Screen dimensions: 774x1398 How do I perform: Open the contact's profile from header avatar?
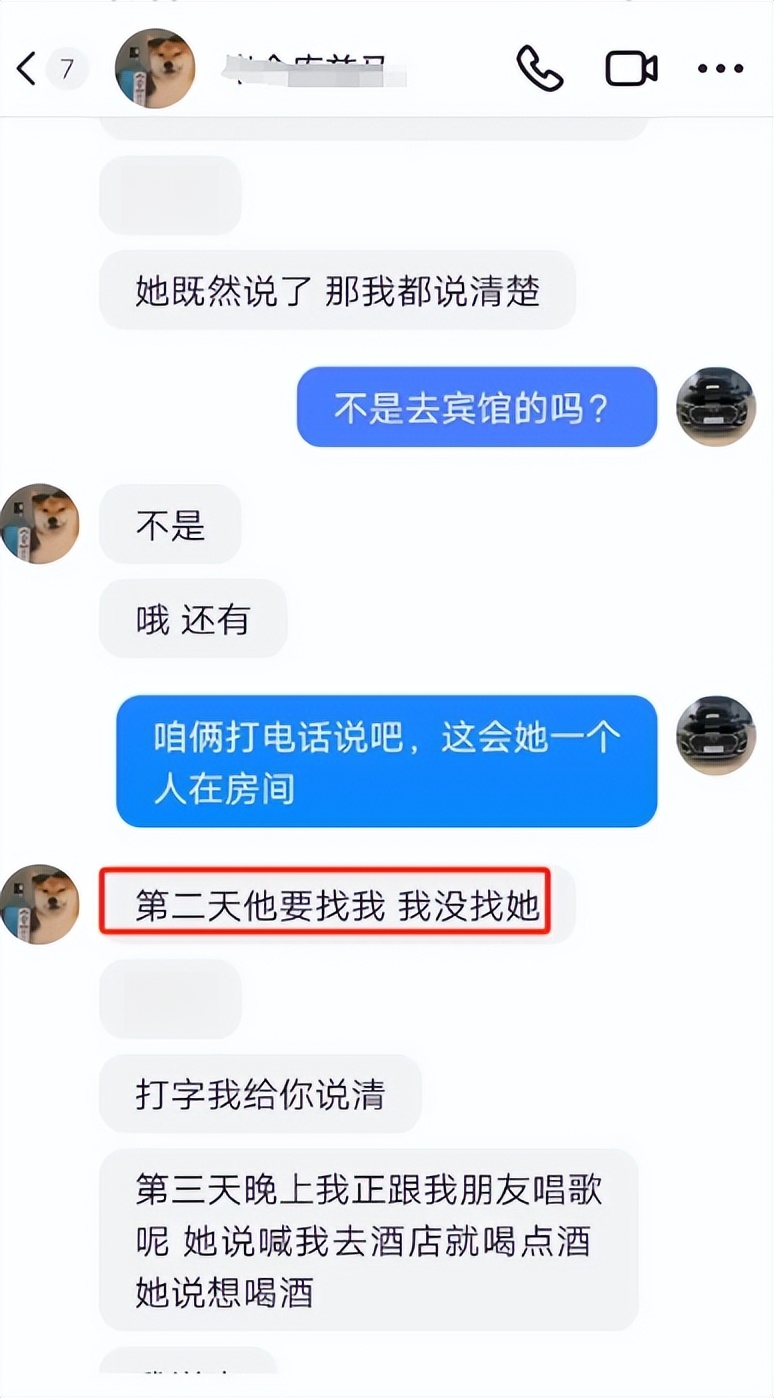click(155, 69)
